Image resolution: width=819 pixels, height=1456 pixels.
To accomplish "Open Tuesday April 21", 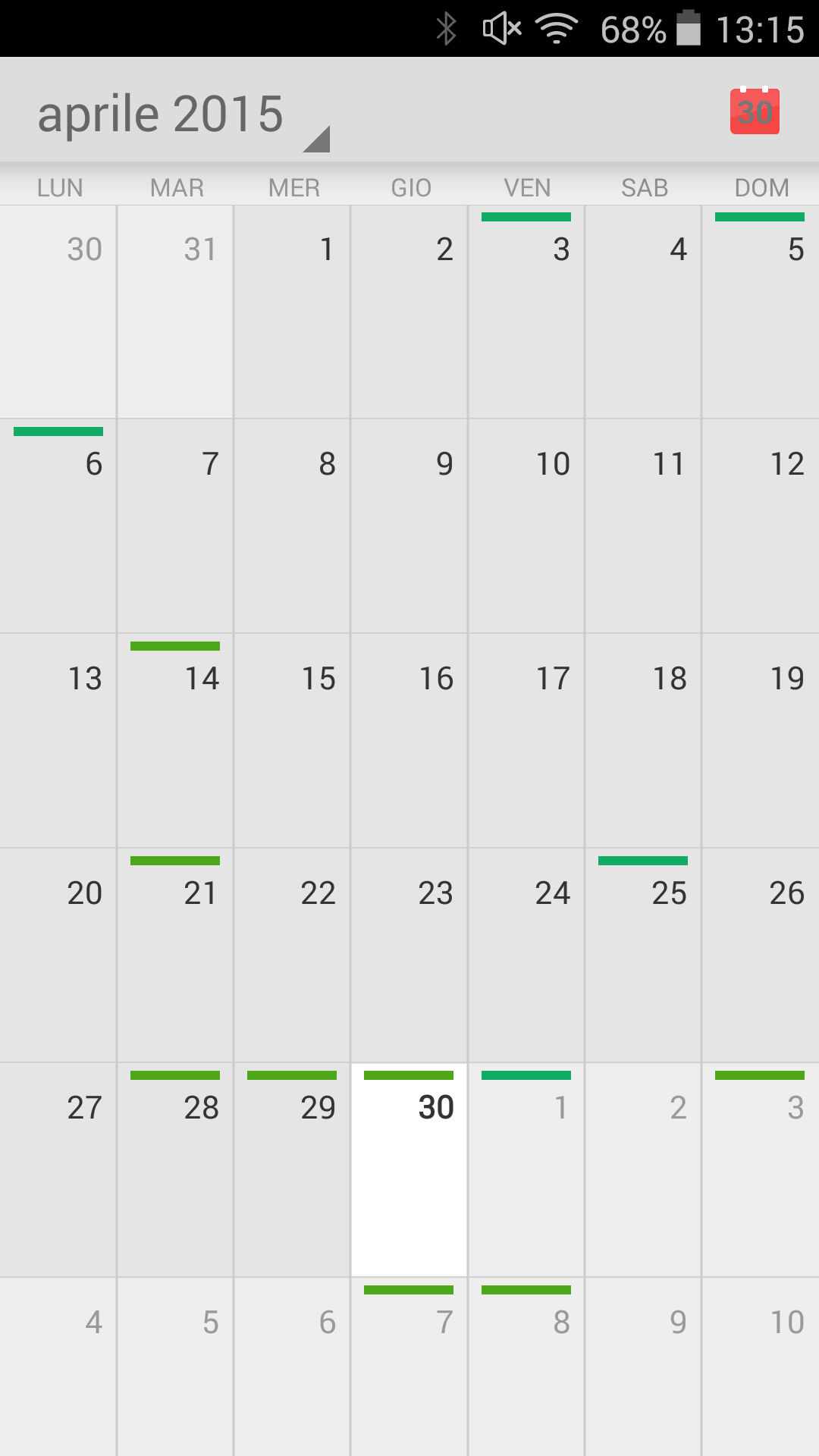I will point(175,955).
